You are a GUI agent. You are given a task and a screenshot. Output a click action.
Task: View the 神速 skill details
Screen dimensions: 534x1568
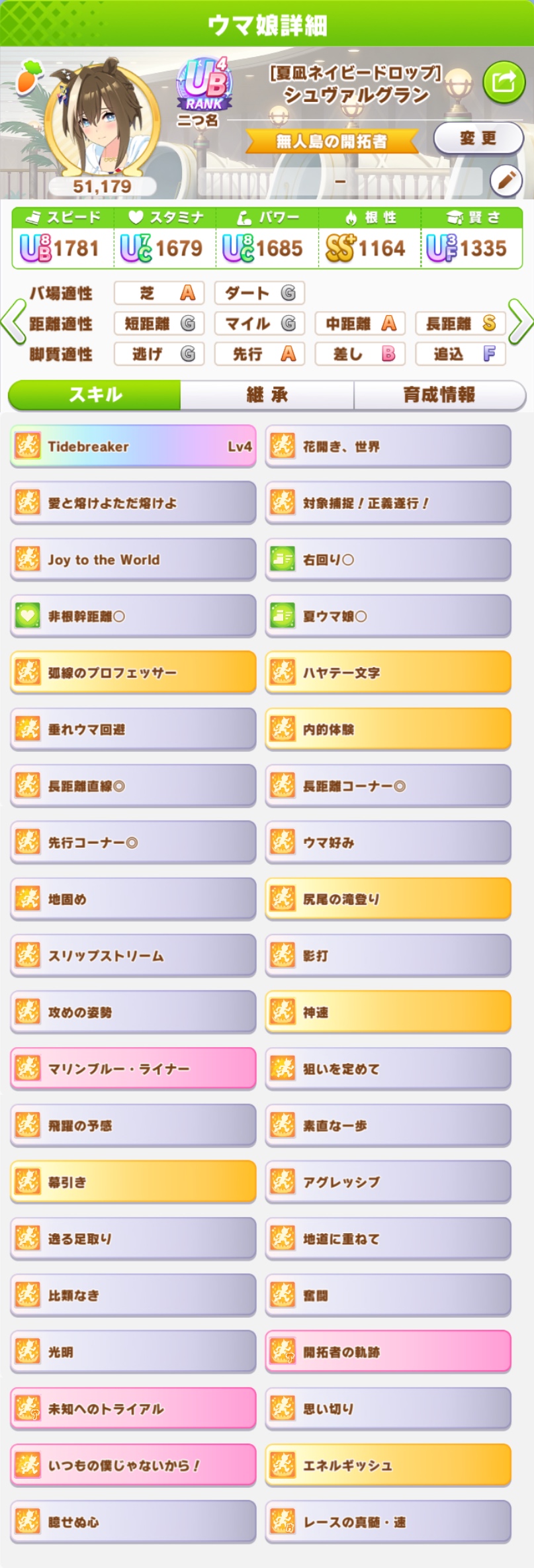click(388, 1013)
